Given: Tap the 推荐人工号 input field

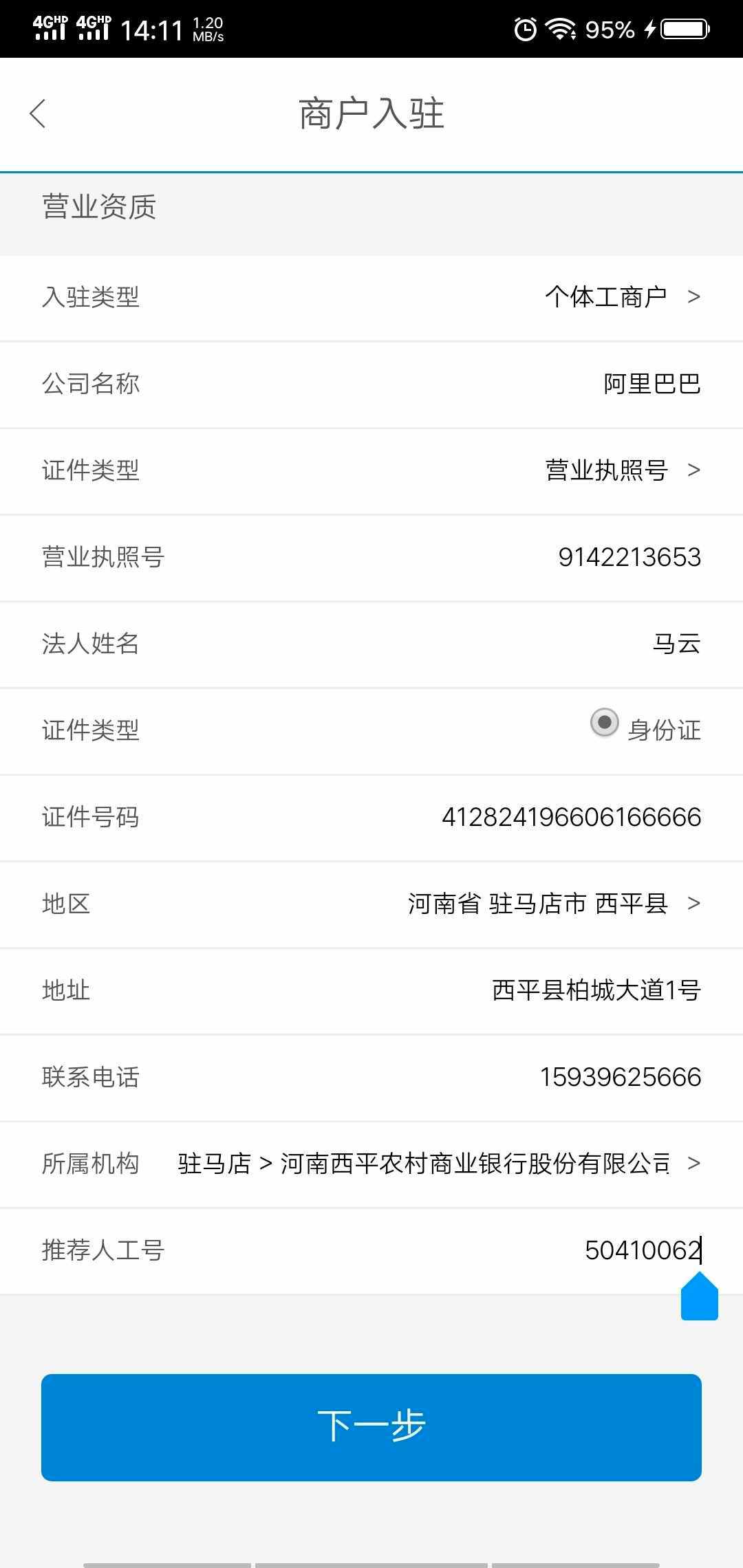Looking at the screenshot, I should (371, 1250).
